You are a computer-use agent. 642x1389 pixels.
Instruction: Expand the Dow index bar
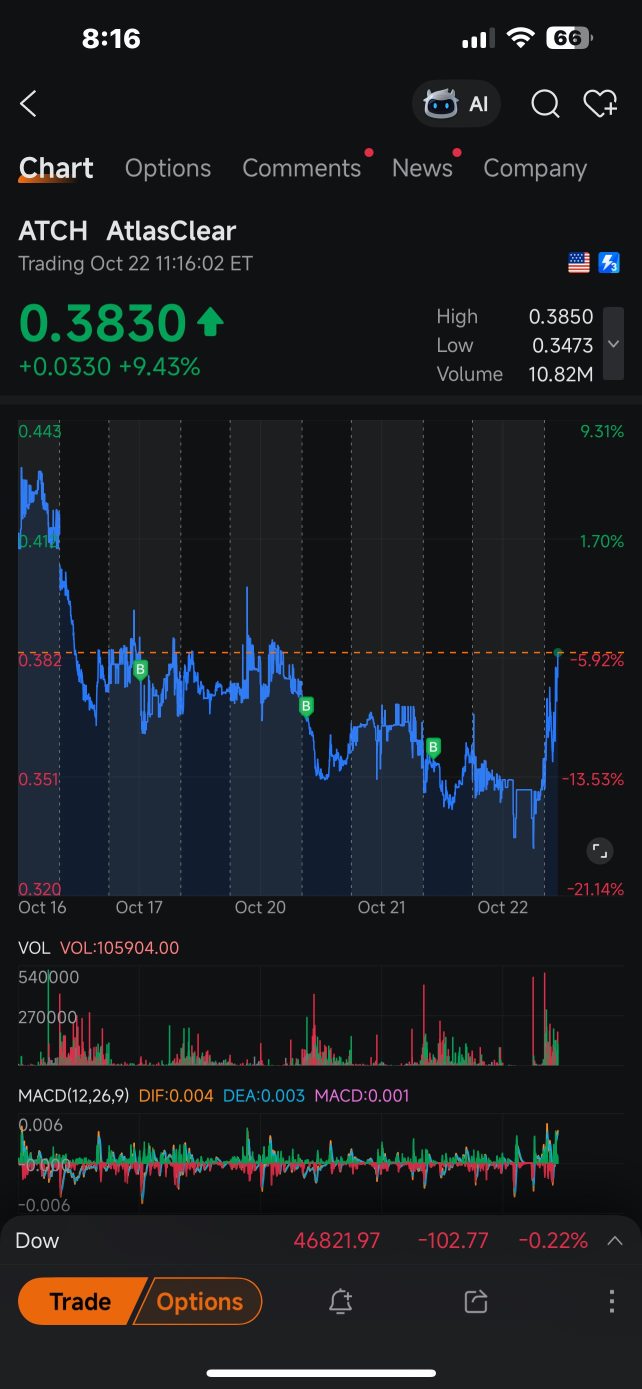coord(615,1241)
